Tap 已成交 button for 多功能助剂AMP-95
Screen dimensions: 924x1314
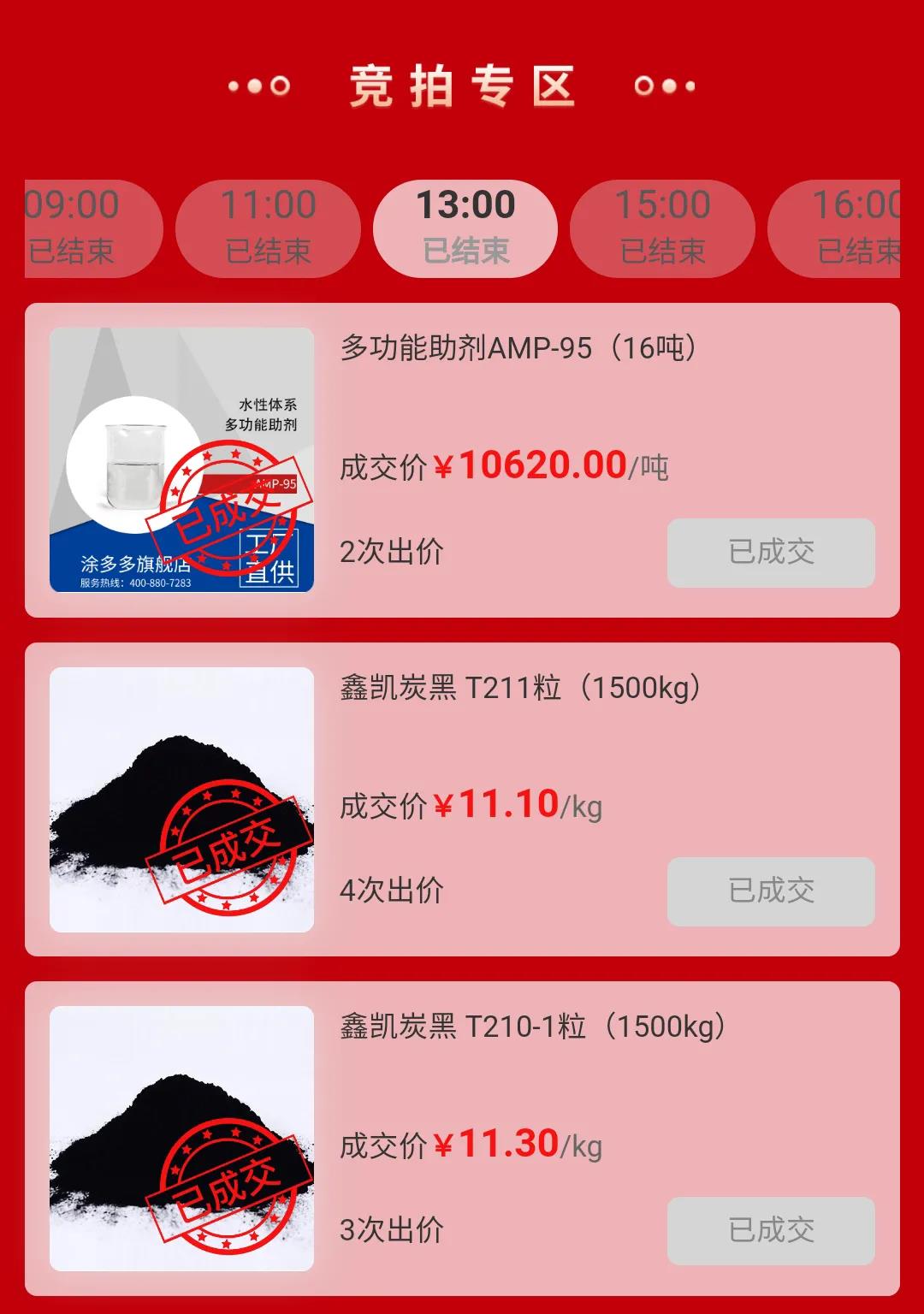pos(771,553)
